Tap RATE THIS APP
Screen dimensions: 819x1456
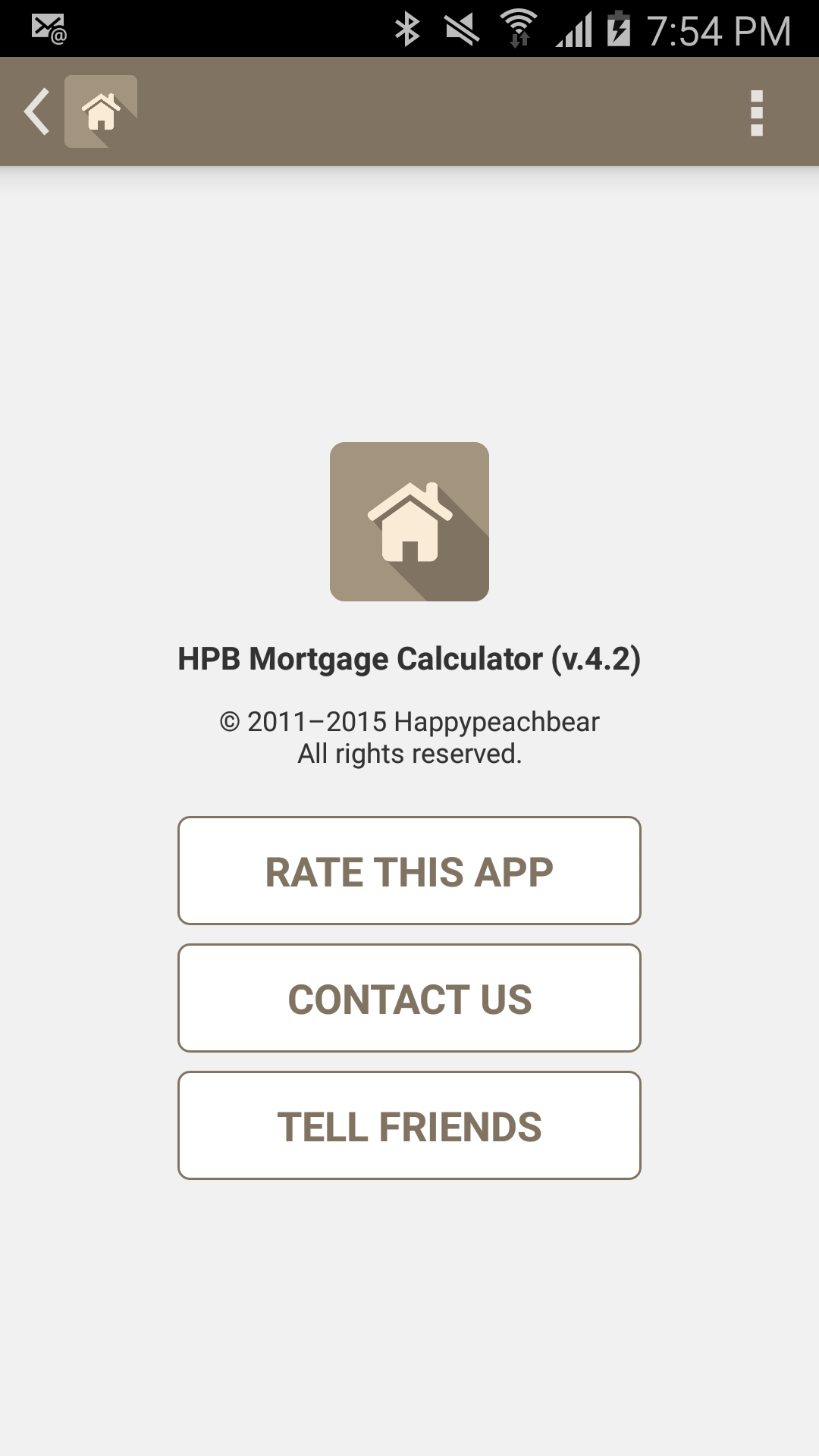[x=409, y=870]
